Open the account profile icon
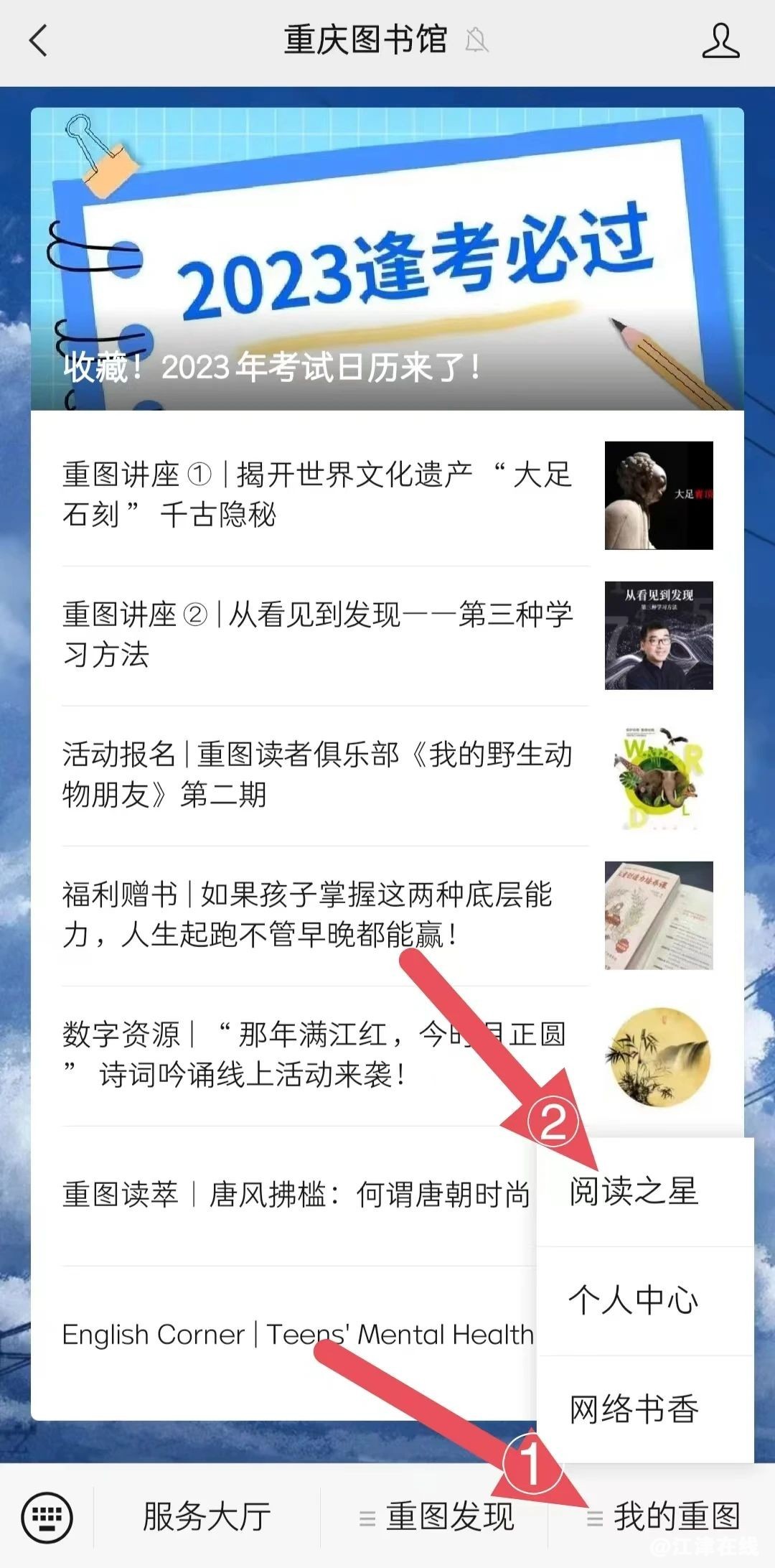This screenshot has height=1568, width=775. click(x=720, y=40)
